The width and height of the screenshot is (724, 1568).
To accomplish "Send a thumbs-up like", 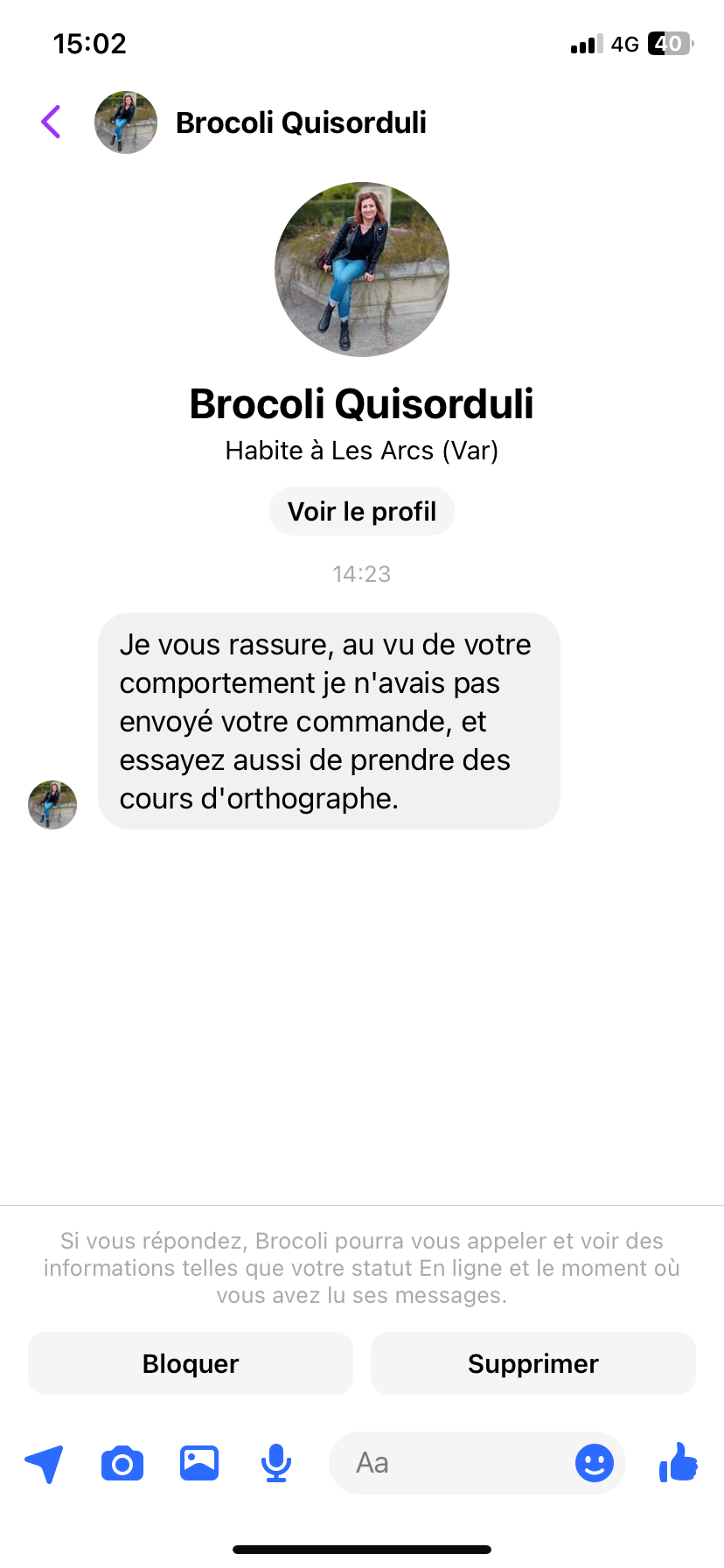I will point(678,1461).
